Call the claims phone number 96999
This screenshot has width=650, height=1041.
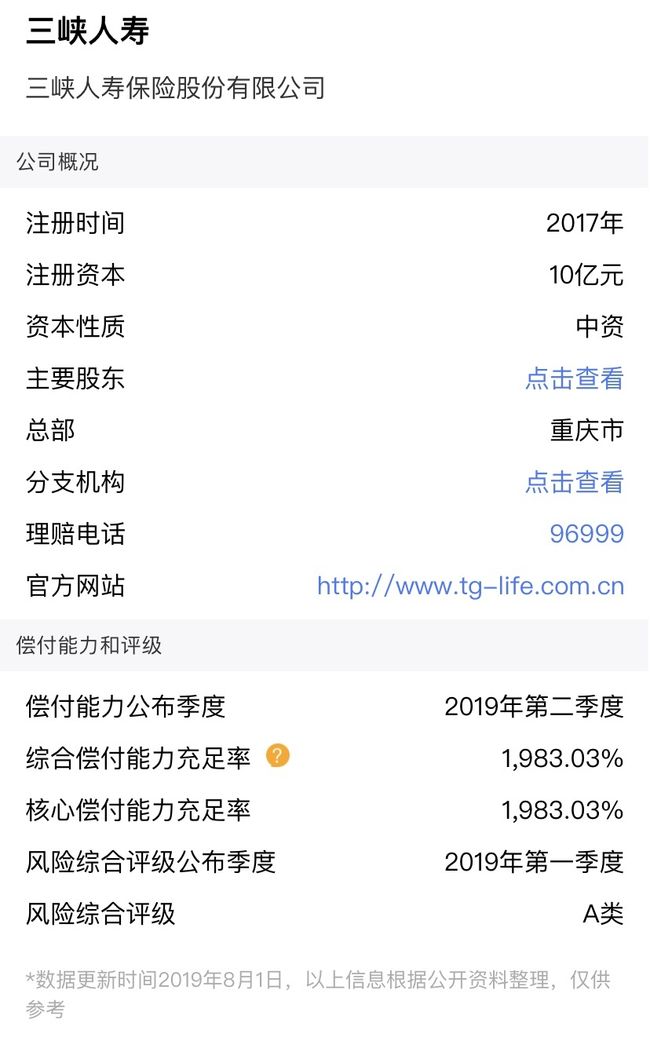point(587,534)
